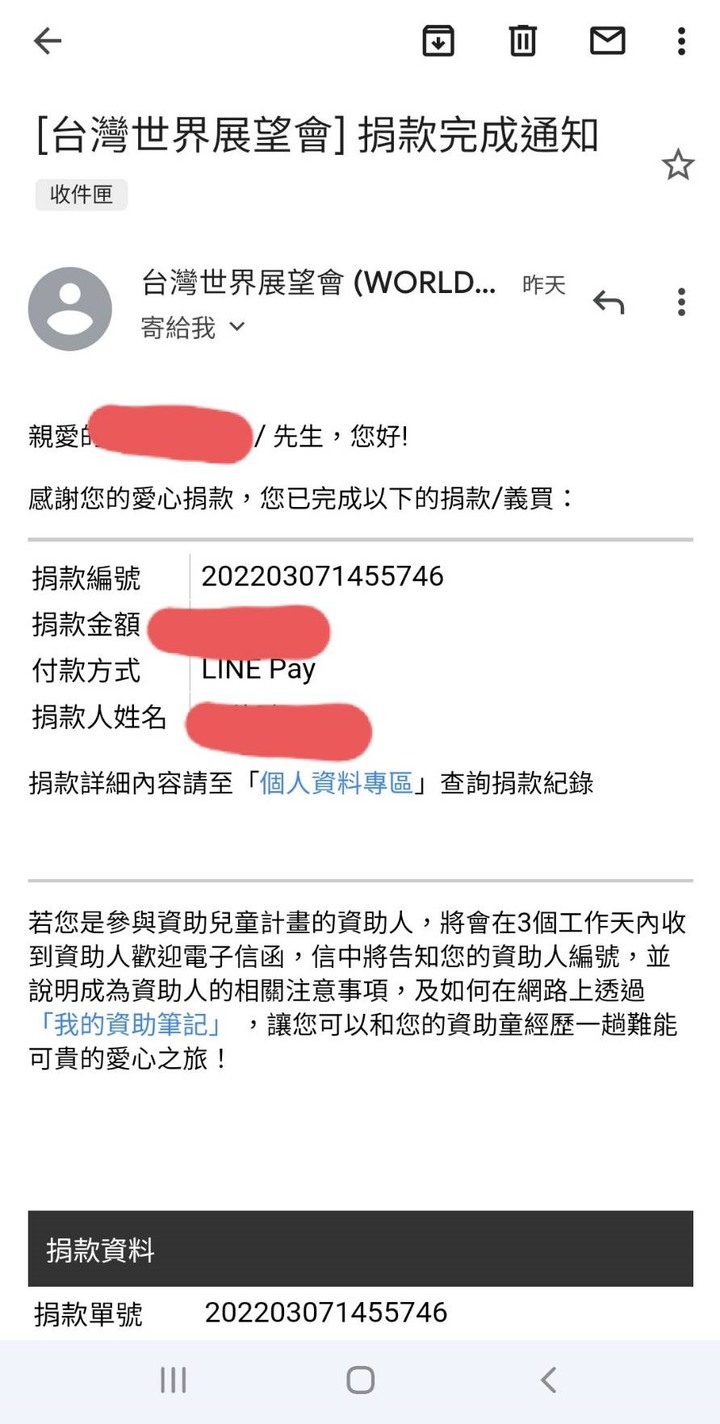Mark the email as unread
This screenshot has width=720, height=1424.
click(607, 41)
